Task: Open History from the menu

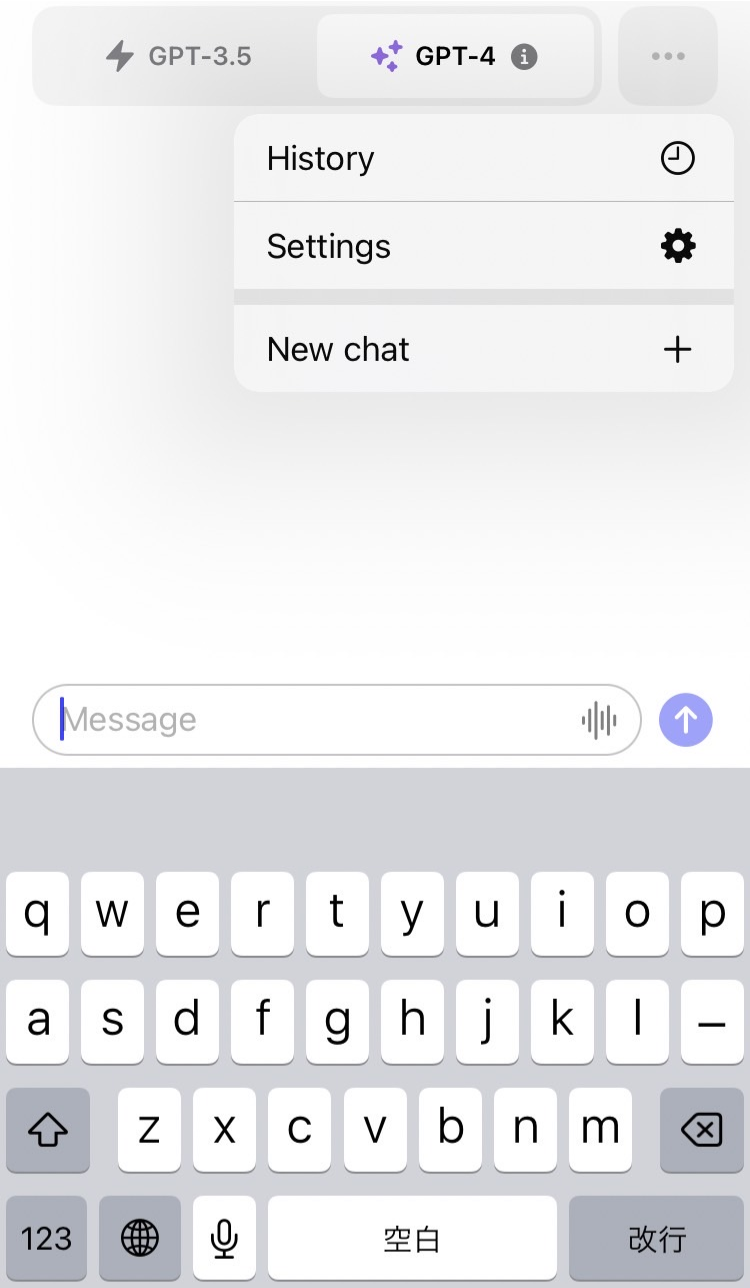Action: [x=483, y=158]
